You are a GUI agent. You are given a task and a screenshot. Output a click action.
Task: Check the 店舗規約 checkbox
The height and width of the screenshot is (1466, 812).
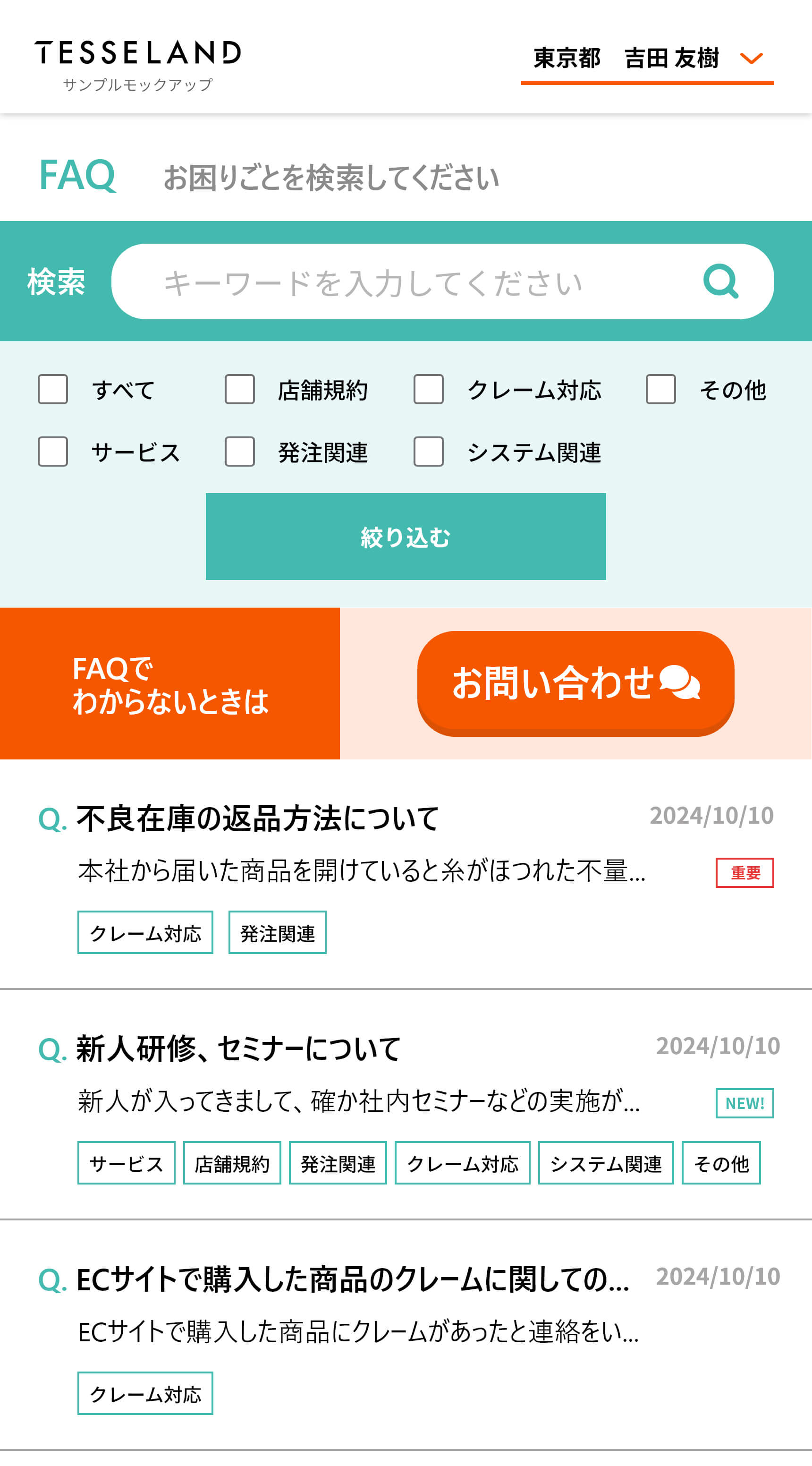(x=239, y=389)
